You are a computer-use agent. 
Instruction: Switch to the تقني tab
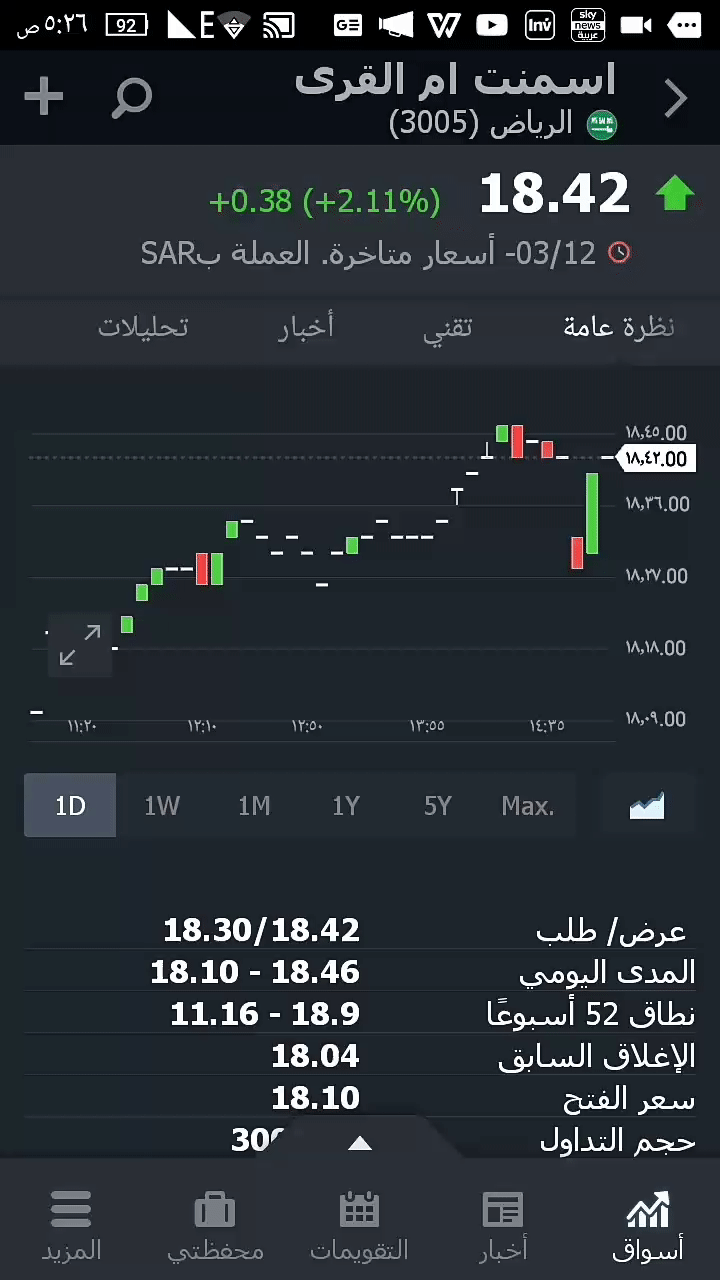(447, 327)
